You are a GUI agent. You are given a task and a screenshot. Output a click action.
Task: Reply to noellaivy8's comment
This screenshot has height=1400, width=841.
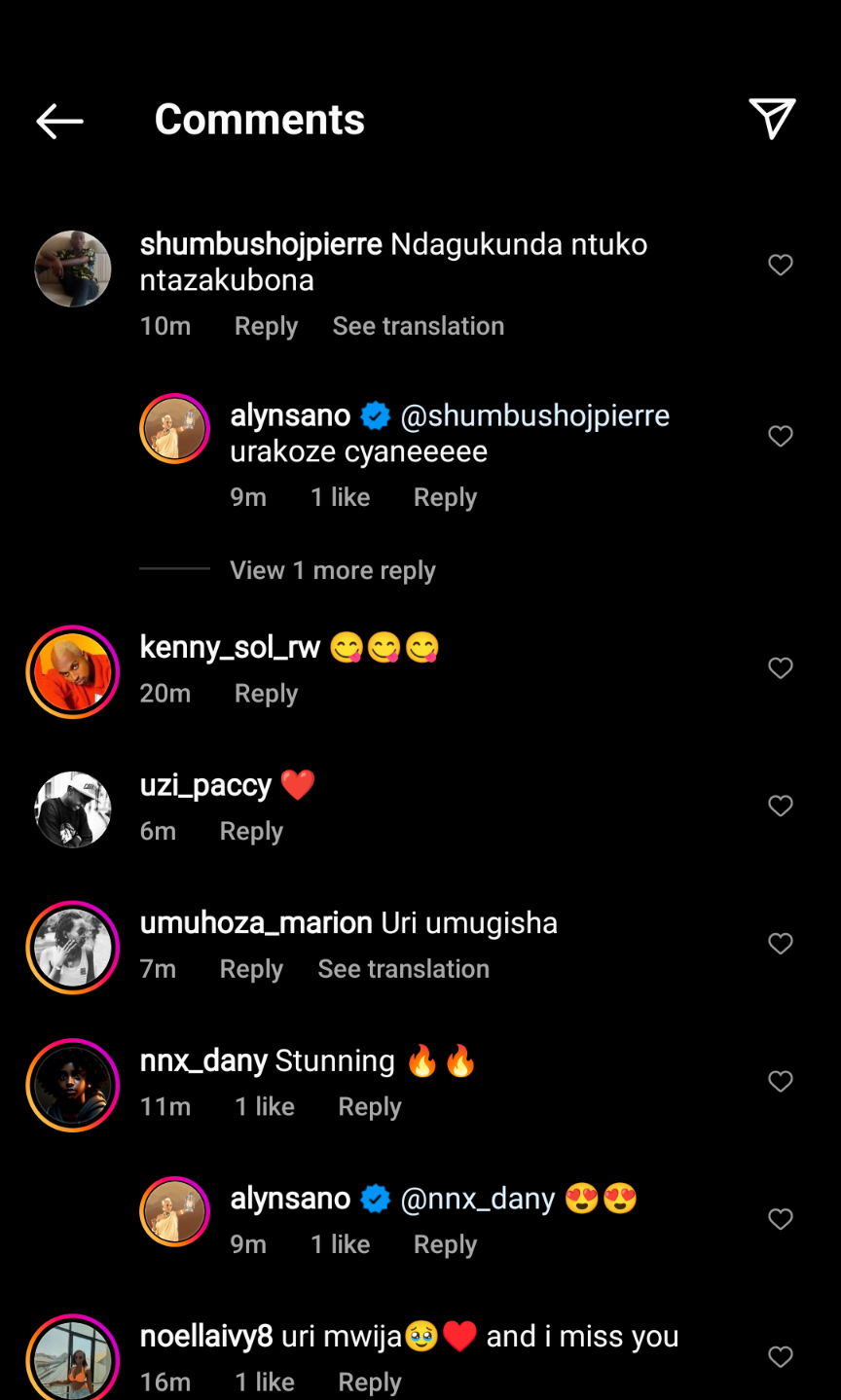click(369, 1382)
